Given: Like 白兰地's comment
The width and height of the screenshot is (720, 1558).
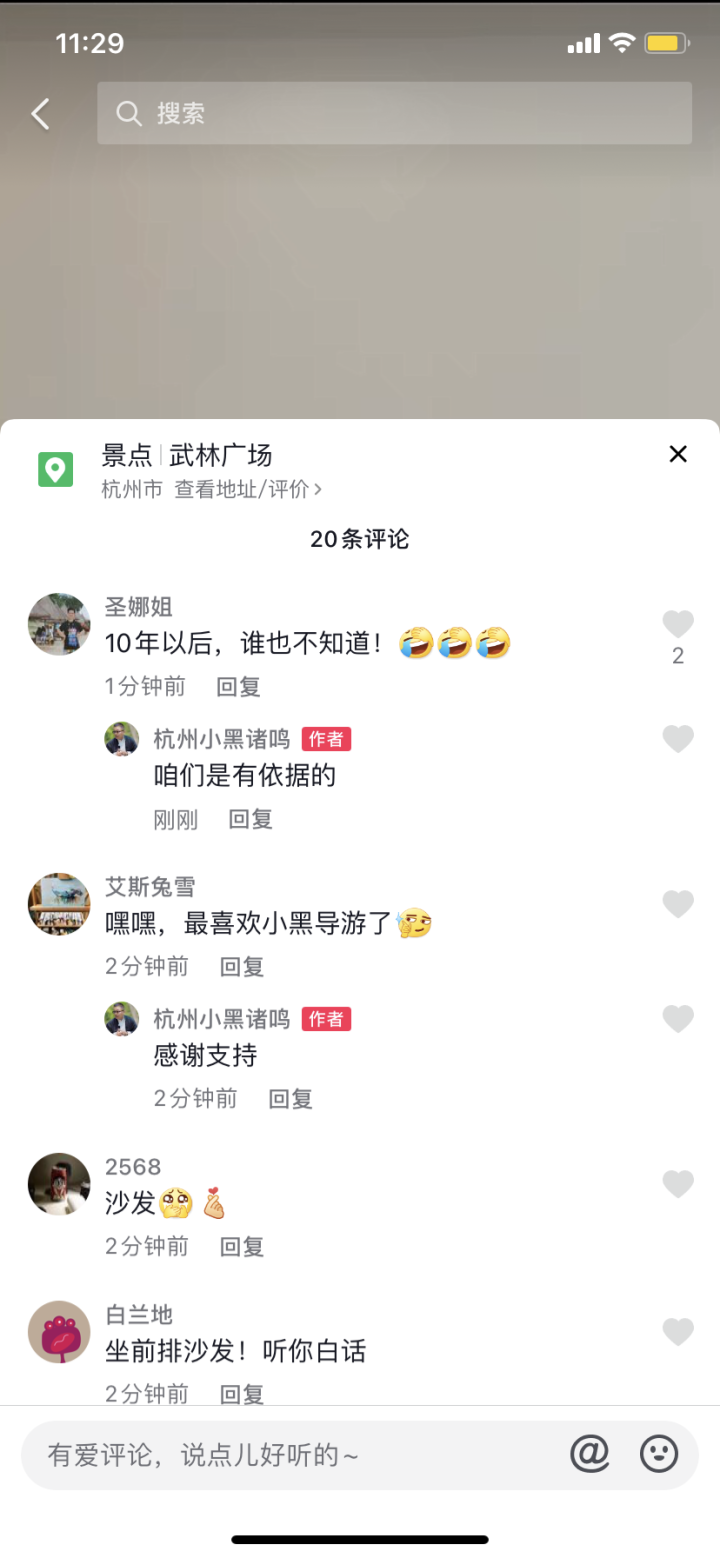Looking at the screenshot, I should (x=678, y=1332).
